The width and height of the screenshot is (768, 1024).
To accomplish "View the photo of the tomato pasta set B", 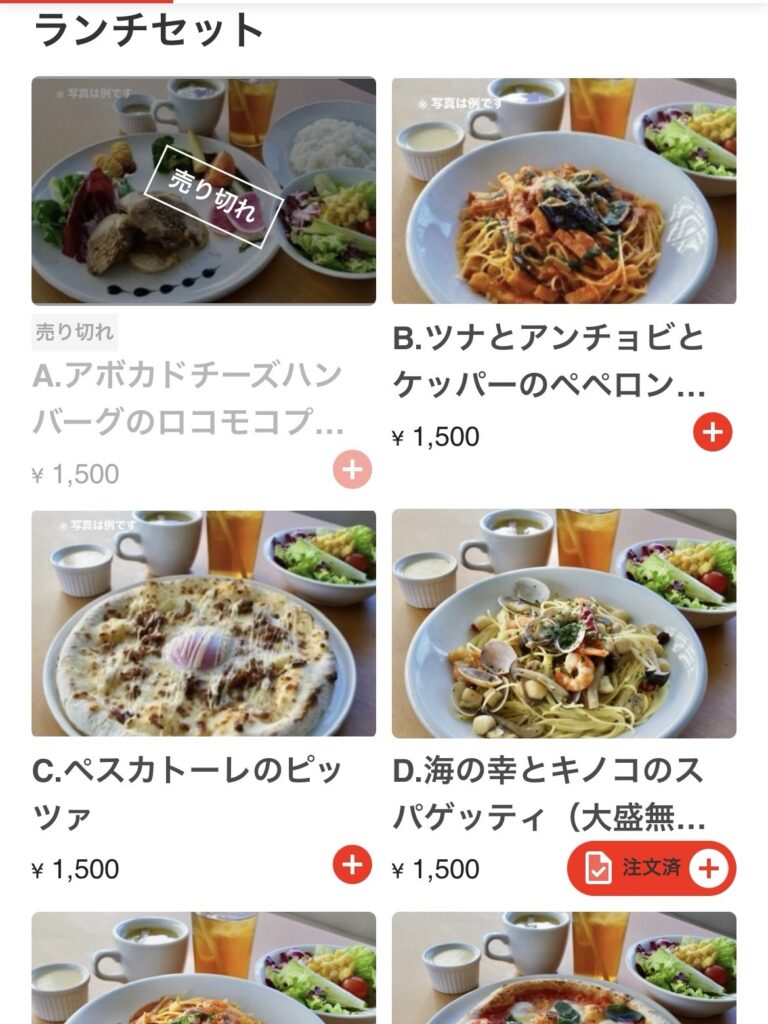I will tap(565, 188).
